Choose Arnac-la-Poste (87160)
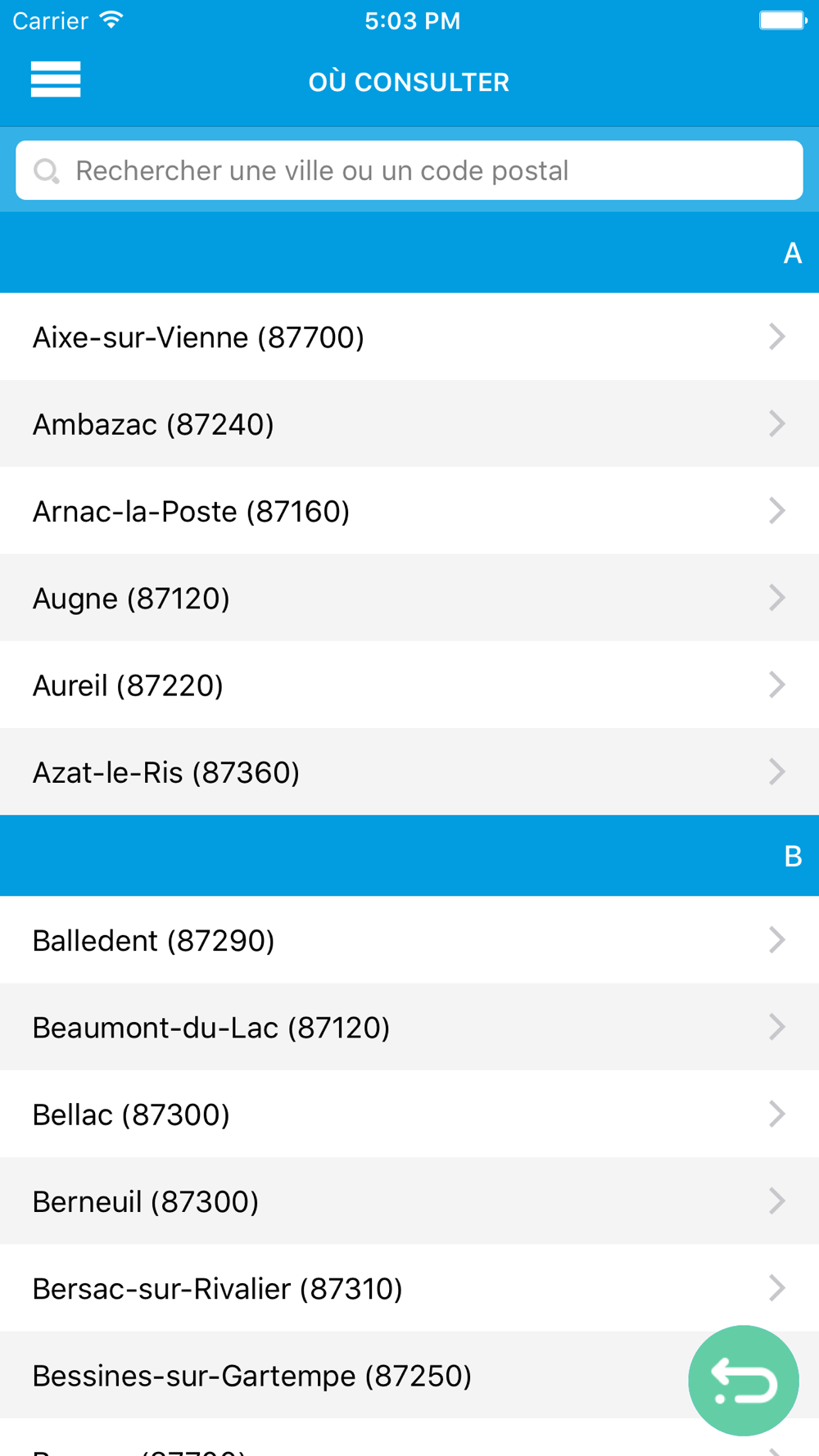The width and height of the screenshot is (819, 1456). [409, 511]
